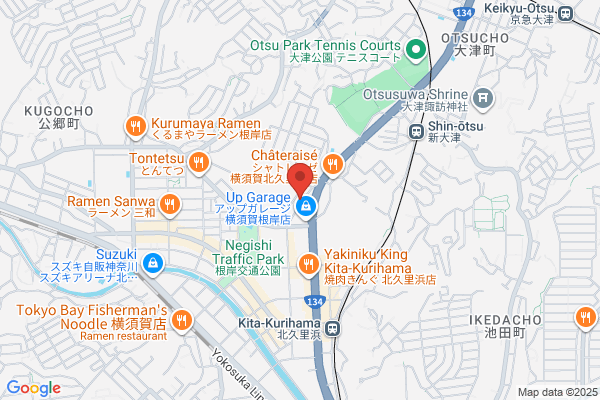Tap the Keikyu-Otsu station icon
600x400 pixels.
pyautogui.click(x=565, y=14)
